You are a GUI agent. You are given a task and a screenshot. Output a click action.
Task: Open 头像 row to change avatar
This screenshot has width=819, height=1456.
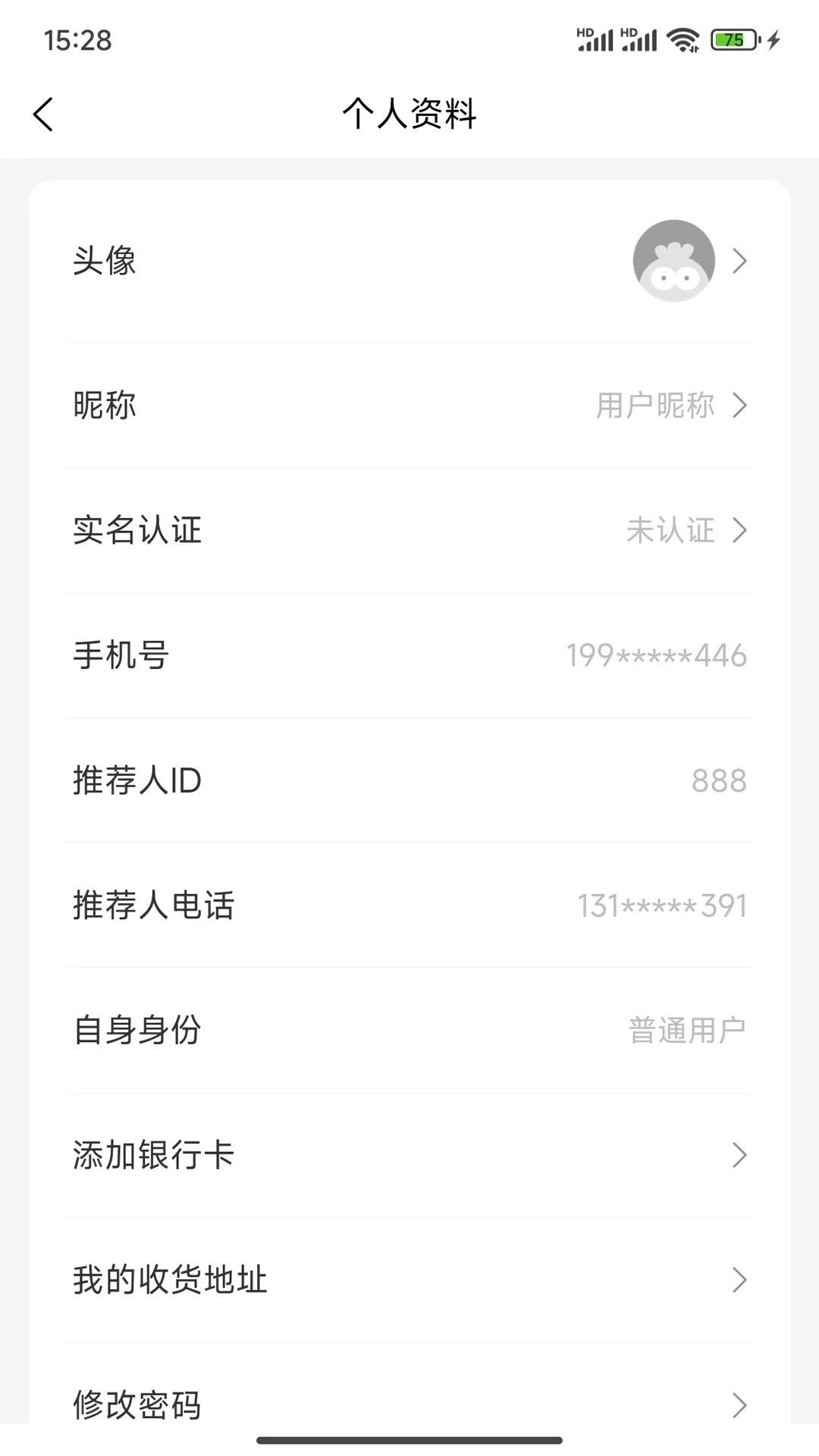[409, 261]
